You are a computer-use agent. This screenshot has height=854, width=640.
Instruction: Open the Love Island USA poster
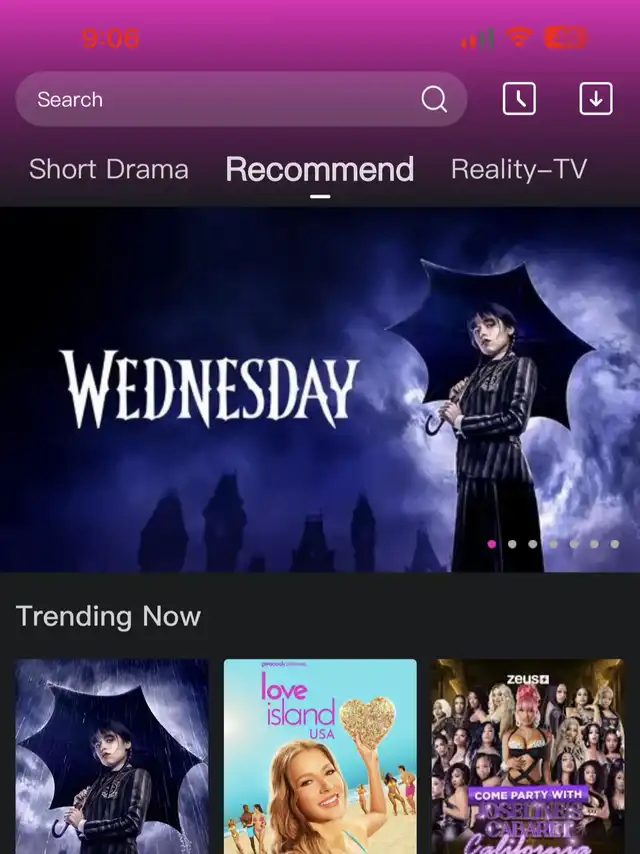320,756
